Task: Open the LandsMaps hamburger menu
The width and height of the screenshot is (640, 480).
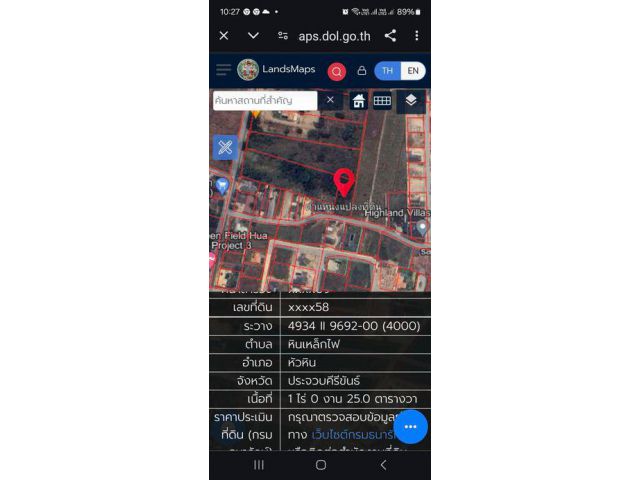Action: [x=223, y=70]
